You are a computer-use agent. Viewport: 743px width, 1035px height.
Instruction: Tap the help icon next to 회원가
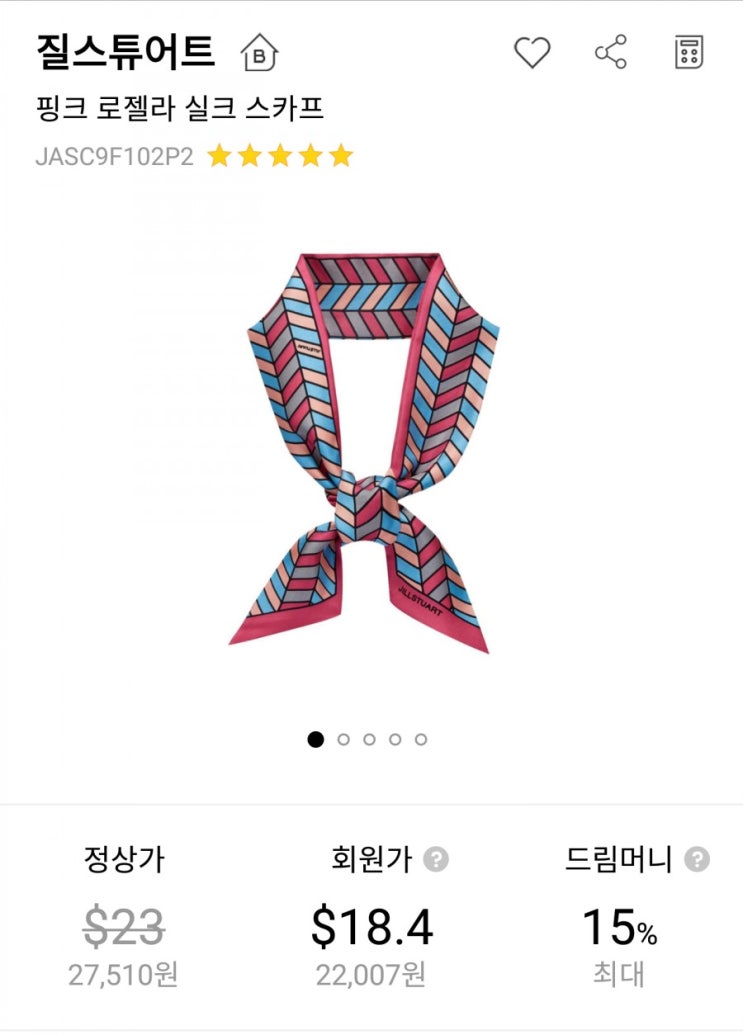[x=435, y=859]
